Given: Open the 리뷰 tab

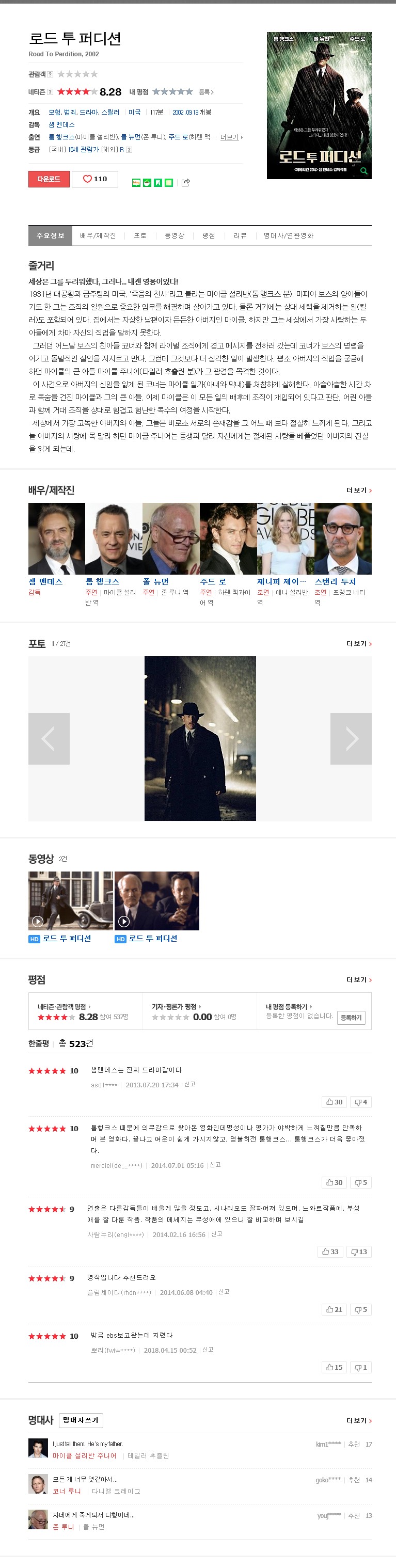Looking at the screenshot, I should 240,235.
